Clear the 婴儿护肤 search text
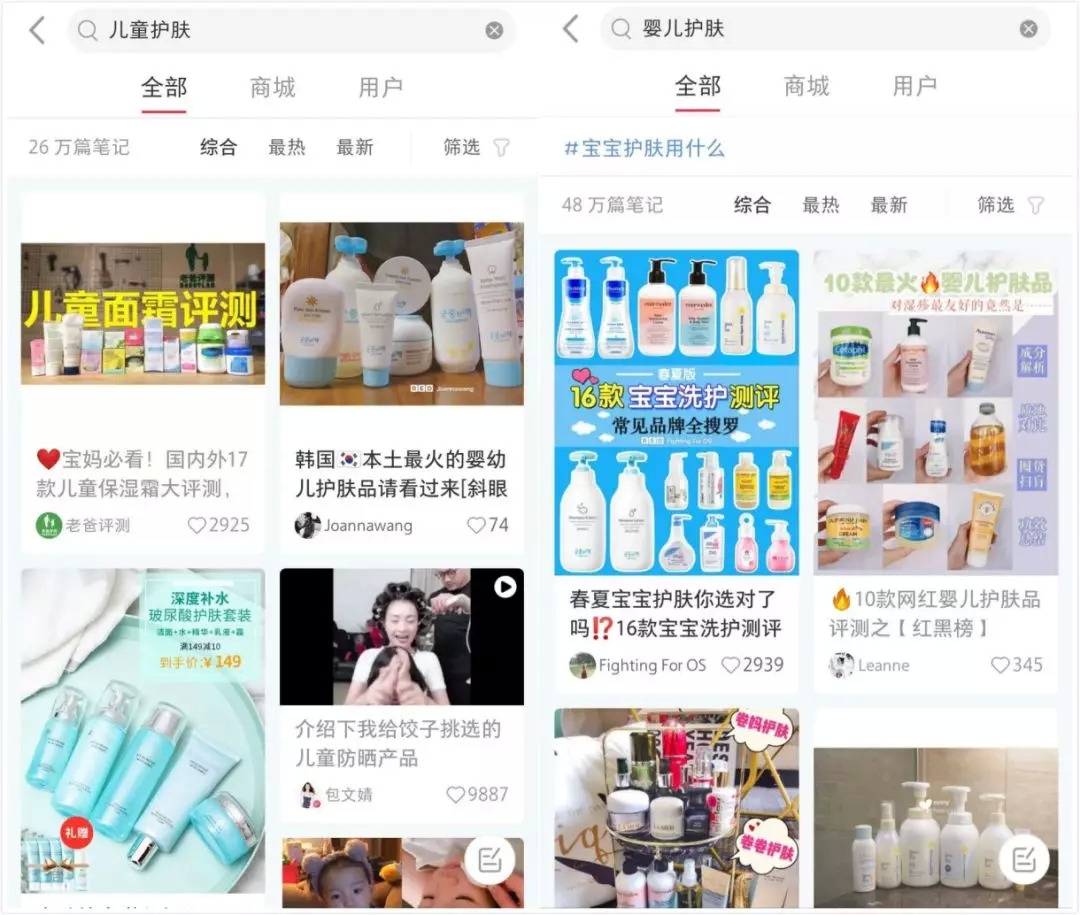Viewport: 1080px width, 915px height. pos(1028,29)
